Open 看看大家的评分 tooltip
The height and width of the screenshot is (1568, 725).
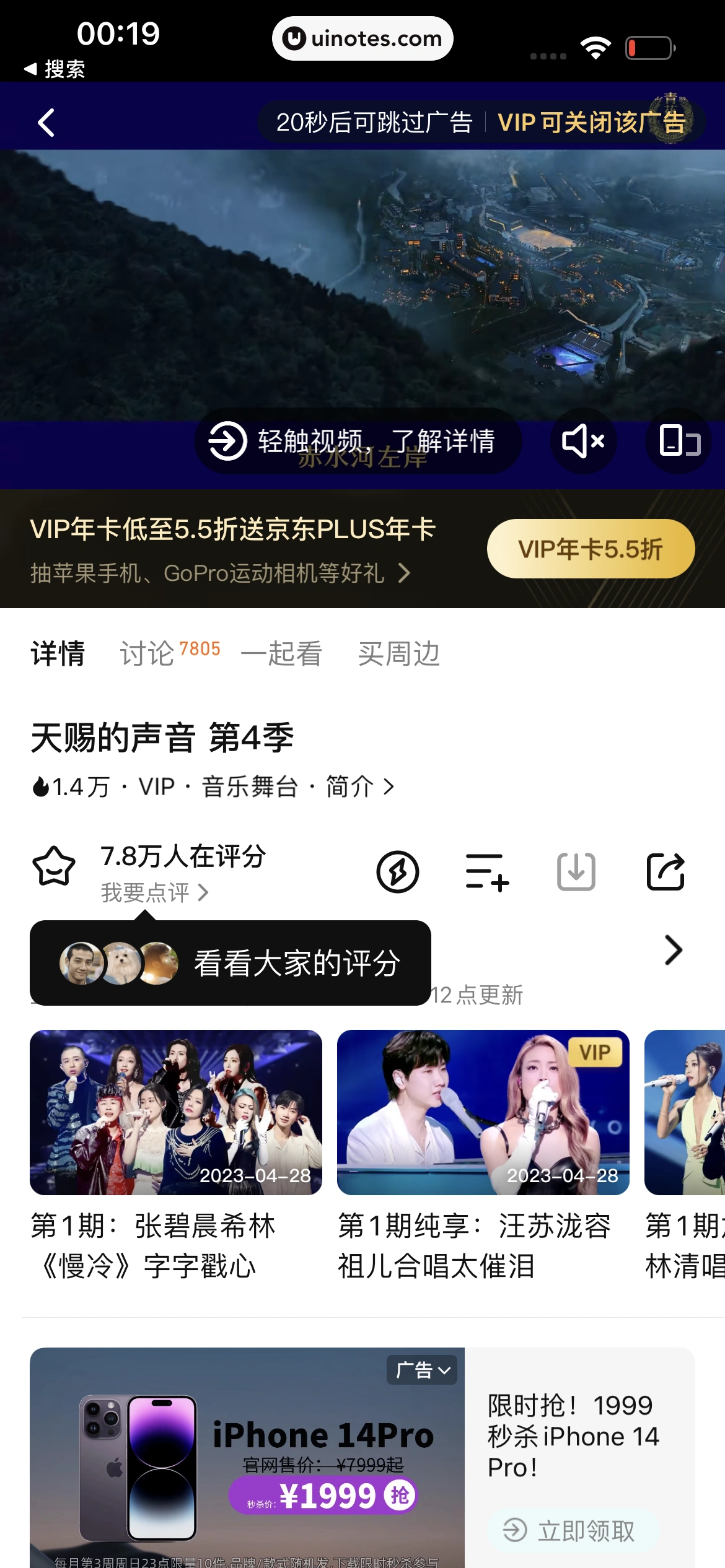click(x=231, y=963)
